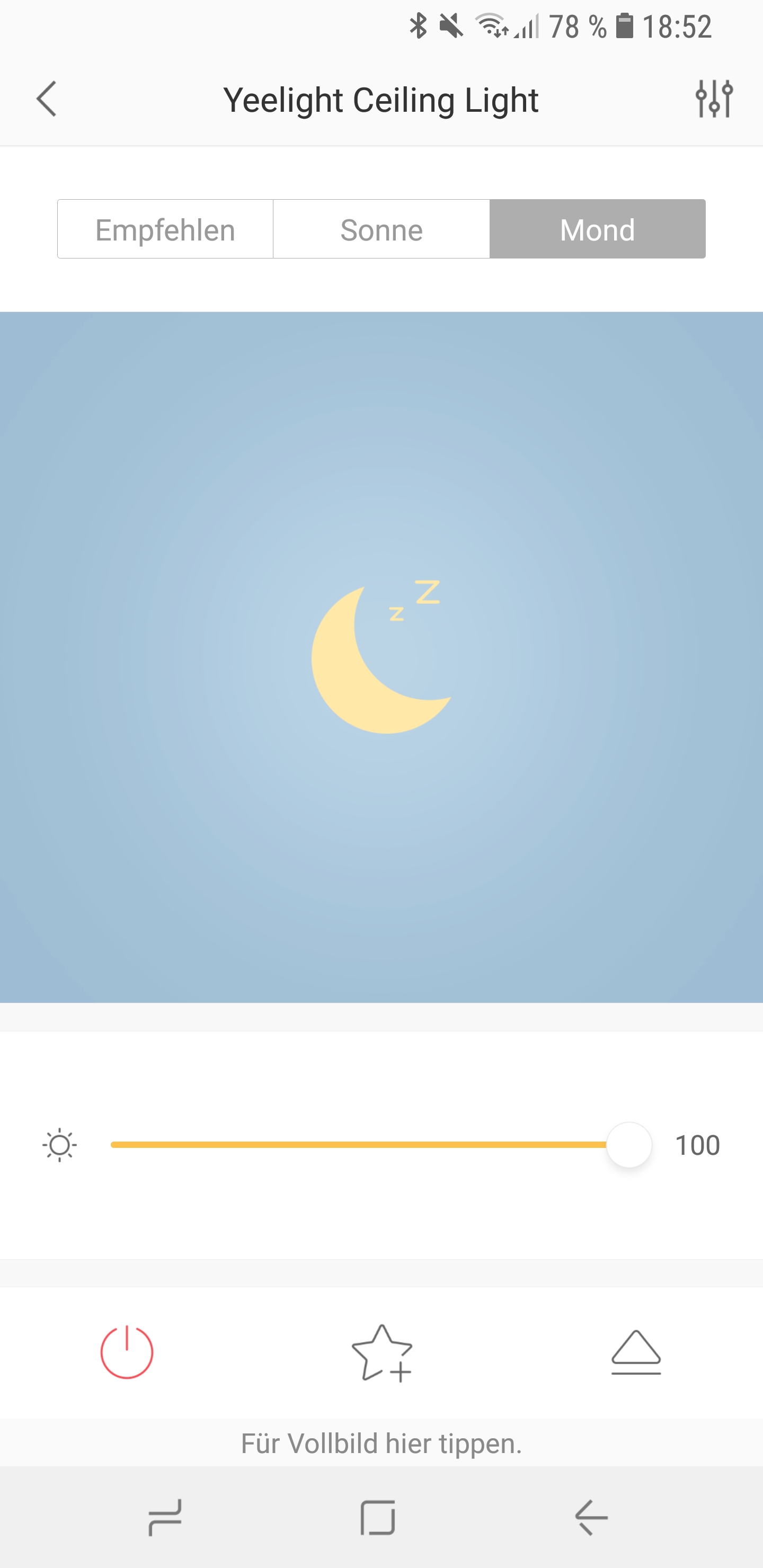Open recent apps in navigation bar

point(165,1518)
